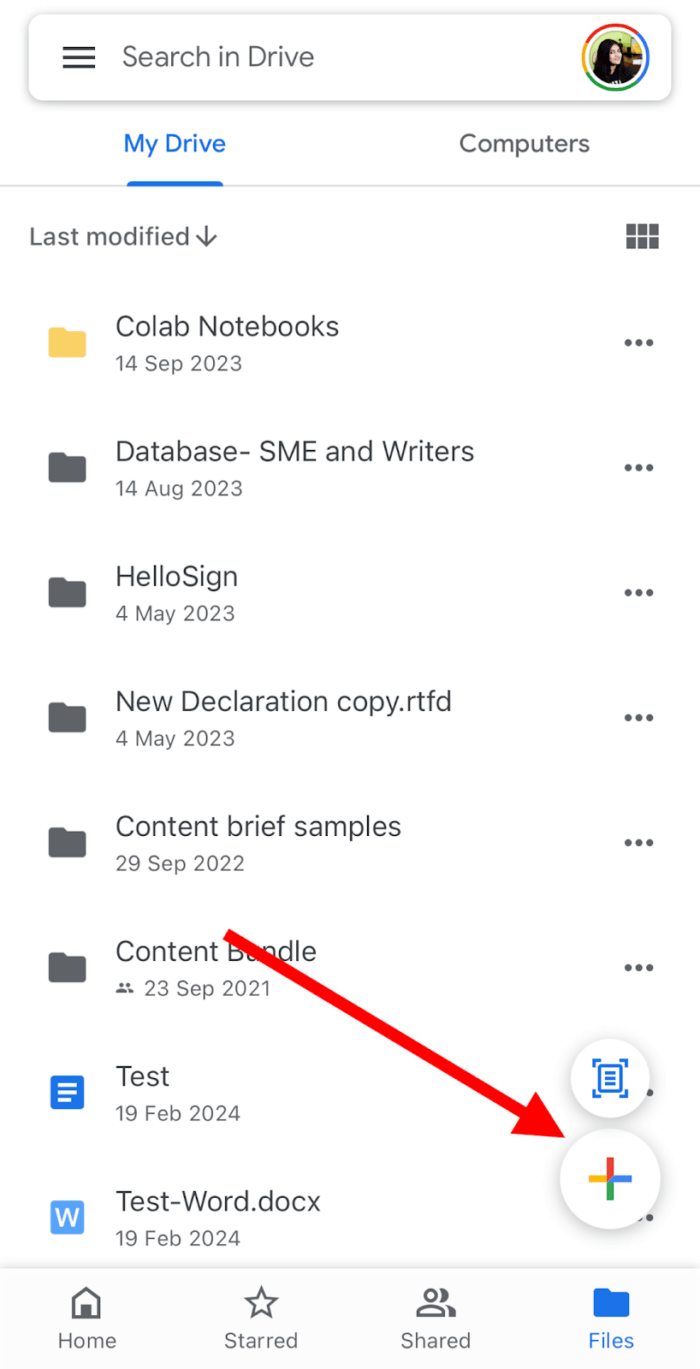The height and width of the screenshot is (1369, 700).
Task: Select the My Drive tab
Action: 175,144
